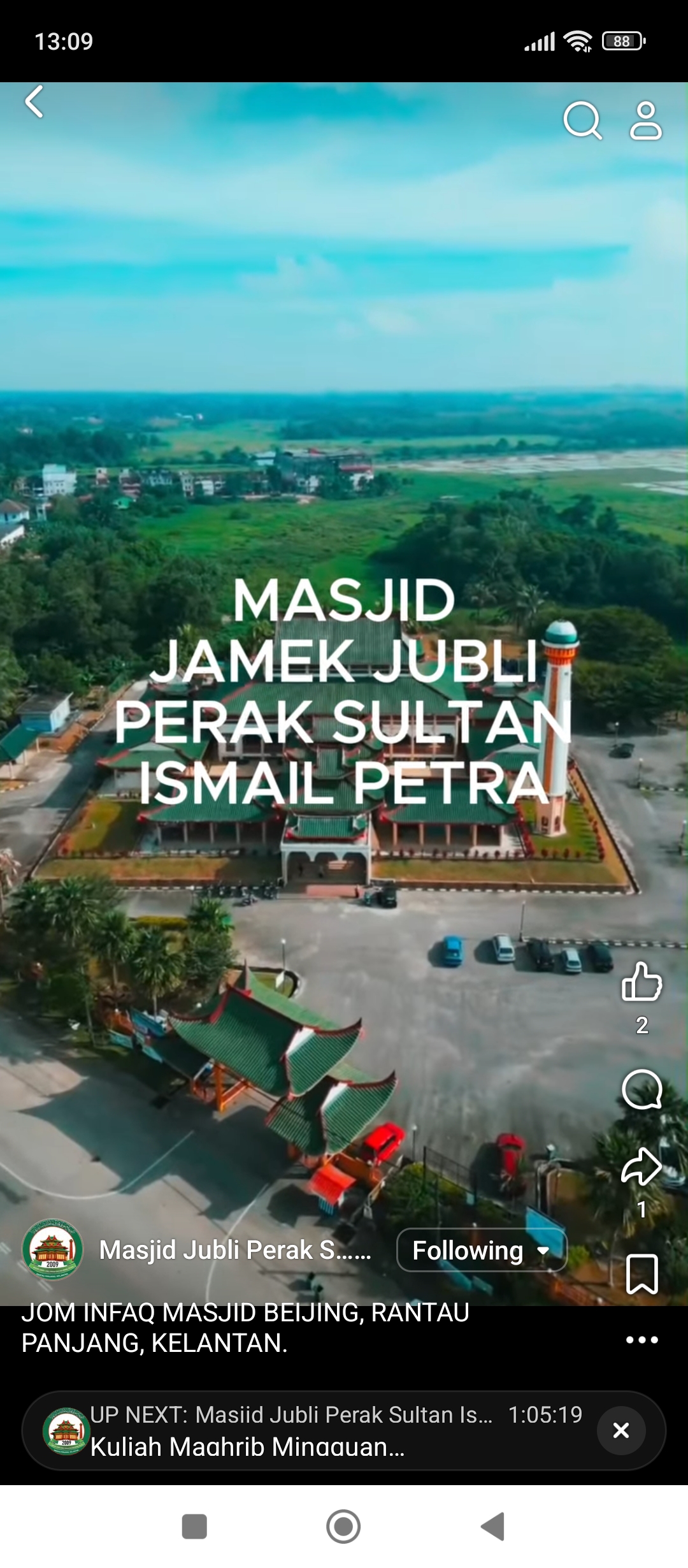Expand the Following dropdown button
This screenshot has height=1568, width=688.
click(482, 1251)
